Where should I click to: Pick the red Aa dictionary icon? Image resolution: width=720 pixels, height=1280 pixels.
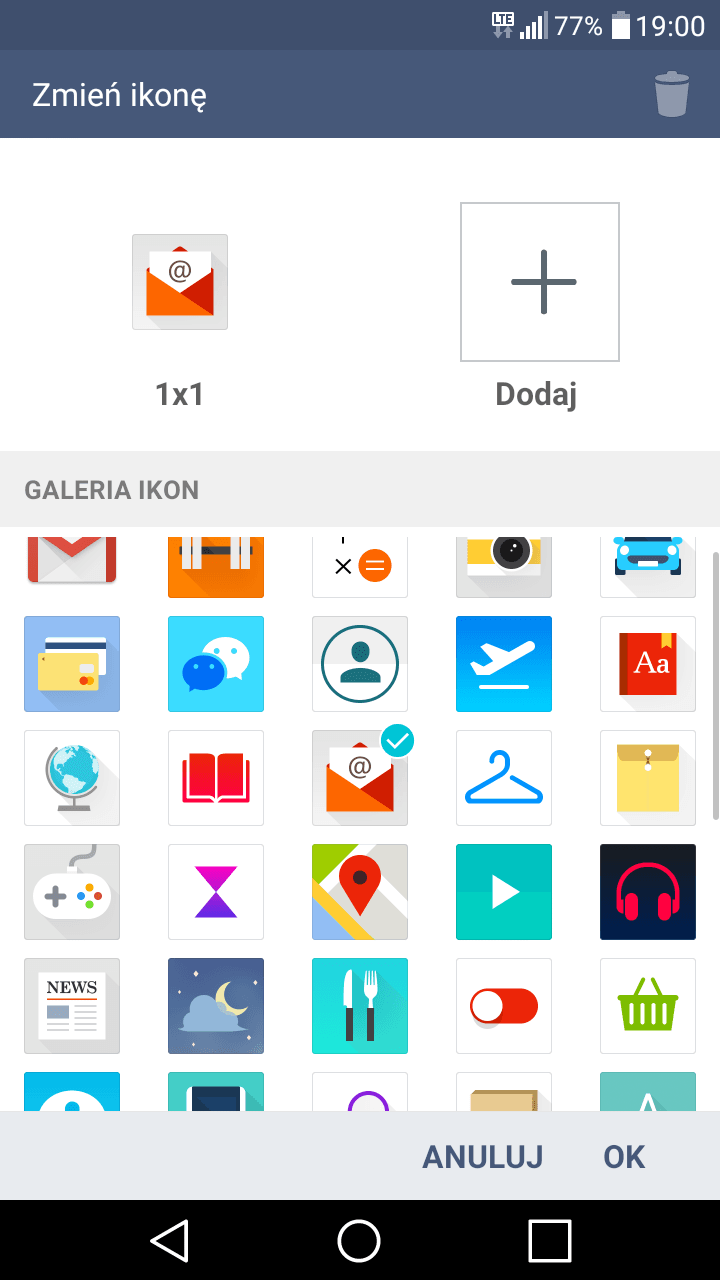(x=648, y=664)
